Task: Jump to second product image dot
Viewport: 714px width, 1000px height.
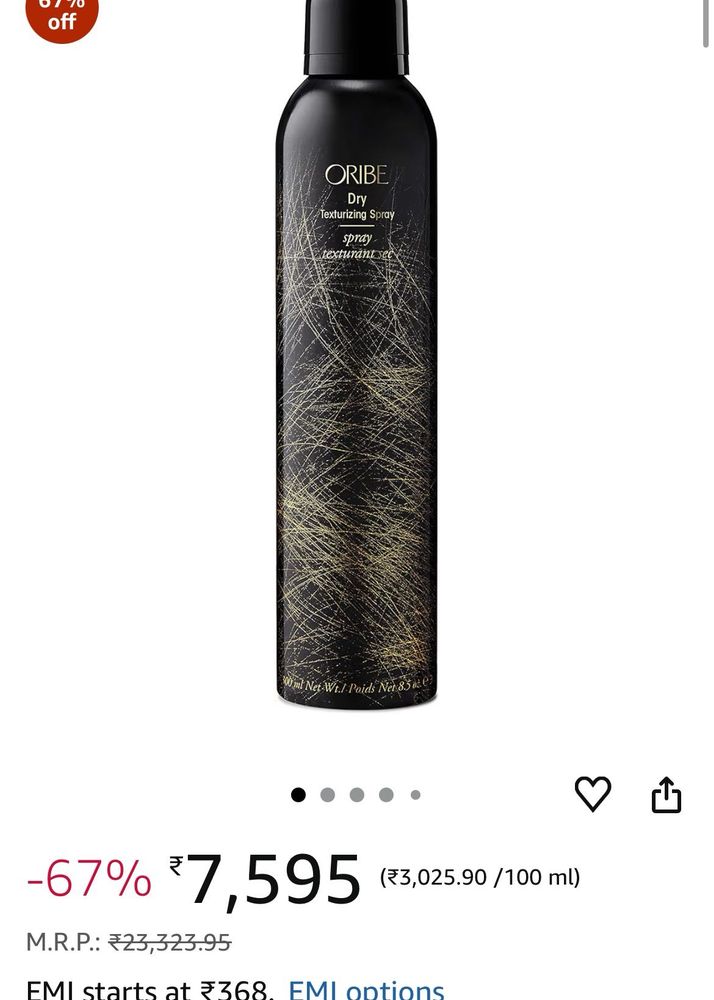Action: click(x=328, y=795)
